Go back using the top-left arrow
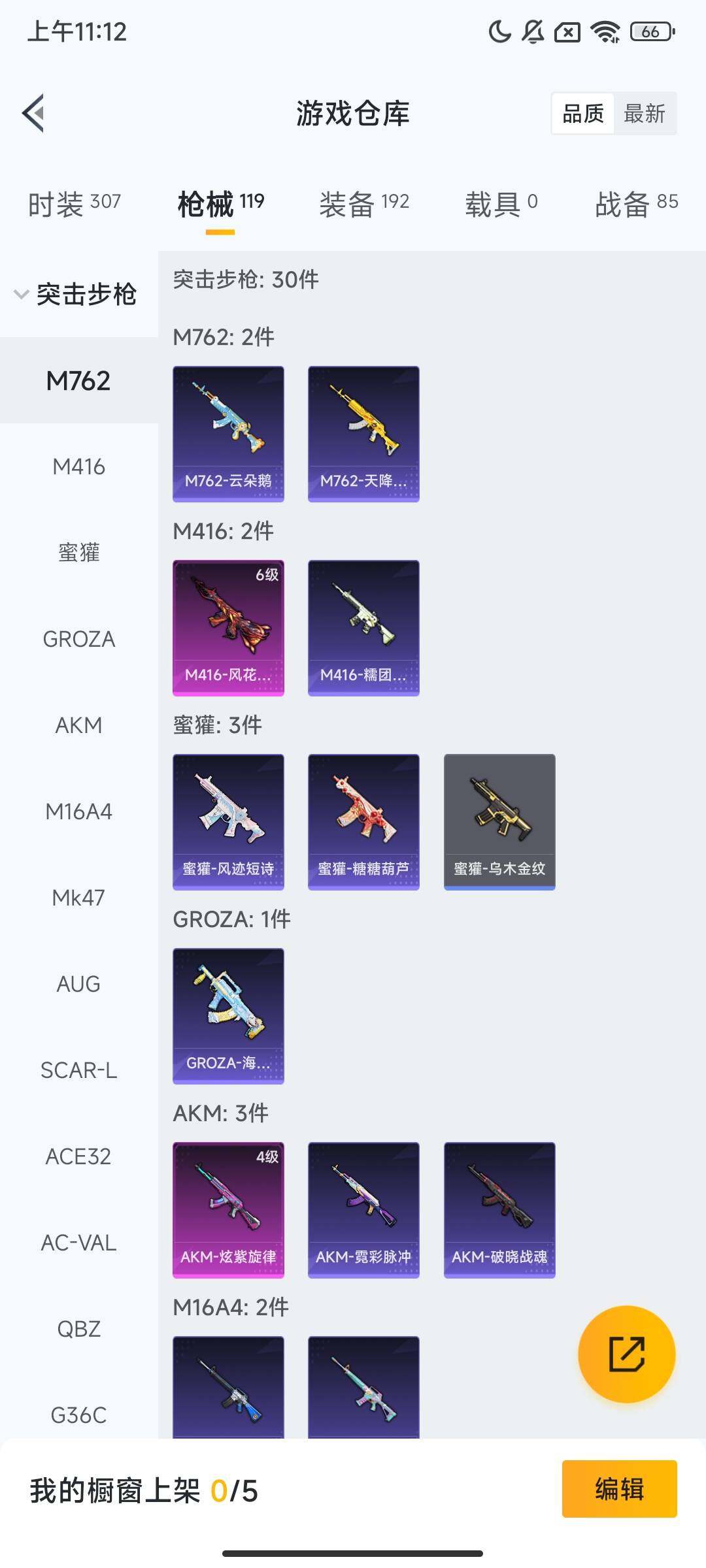The width and height of the screenshot is (706, 1568). 34,113
